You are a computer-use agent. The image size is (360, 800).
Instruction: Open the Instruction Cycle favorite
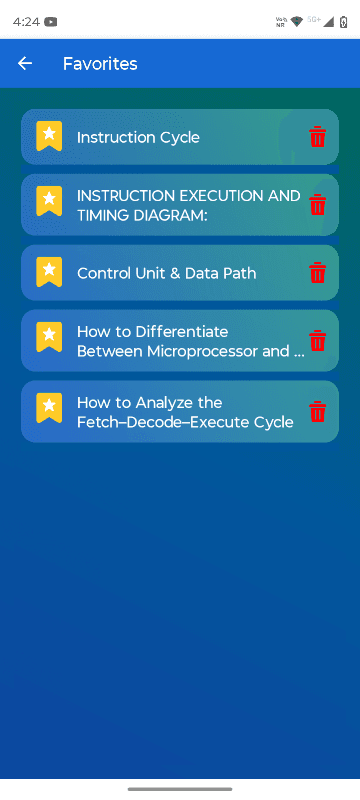pyautogui.click(x=179, y=137)
